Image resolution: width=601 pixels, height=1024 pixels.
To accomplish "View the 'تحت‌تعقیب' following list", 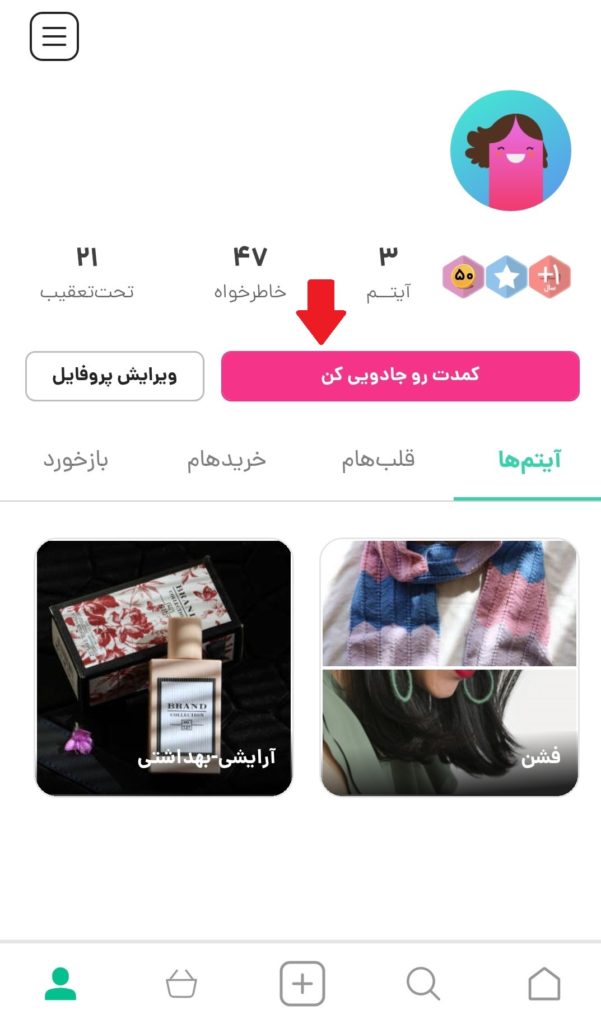I will [x=87, y=272].
